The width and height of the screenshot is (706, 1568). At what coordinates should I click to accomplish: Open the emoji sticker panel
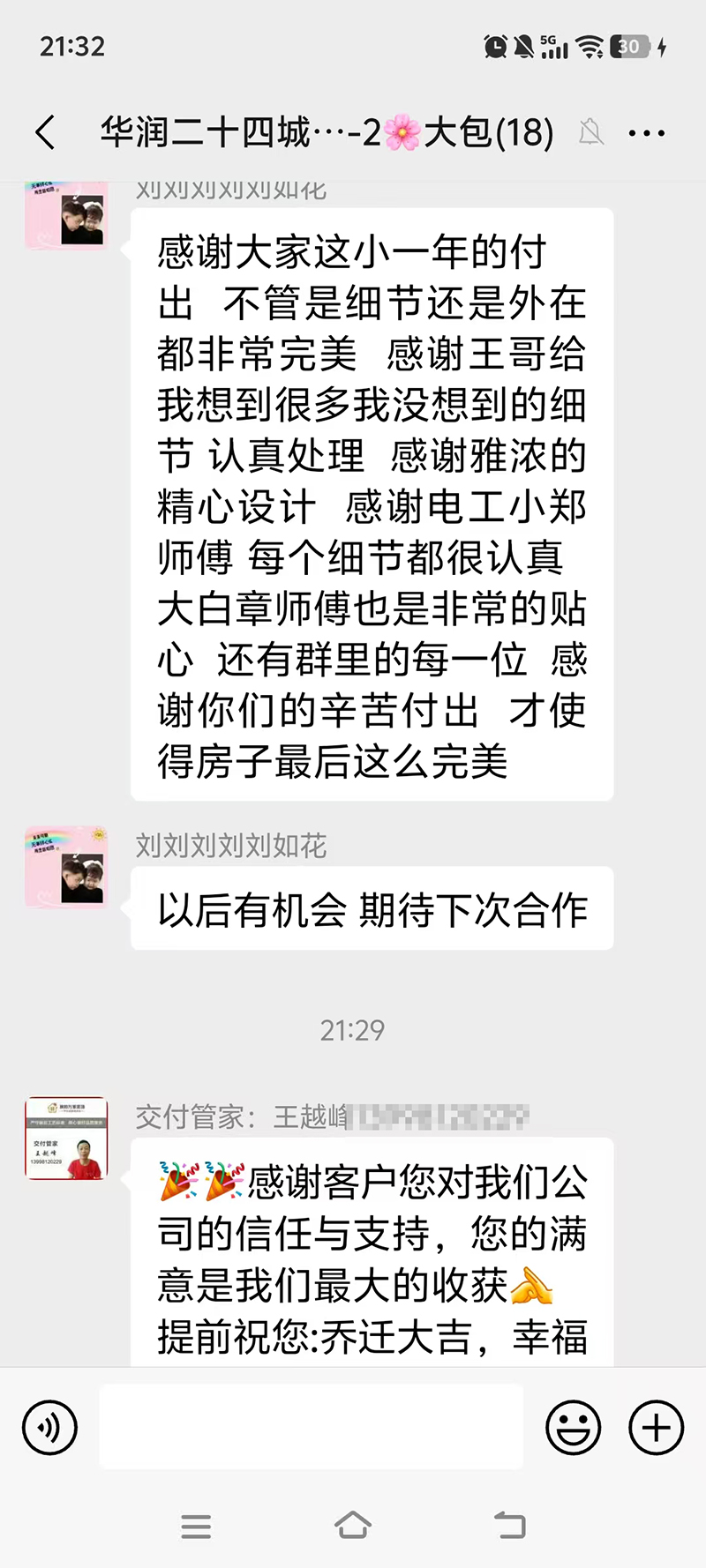coord(573,1427)
